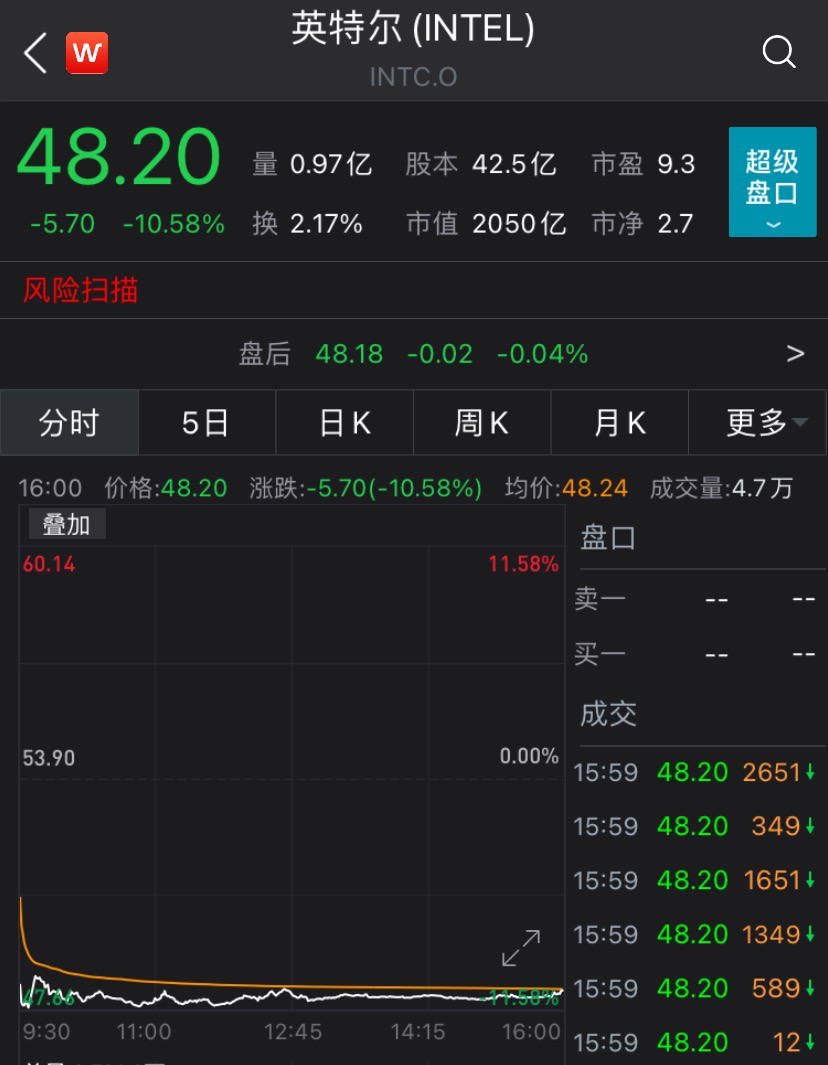The width and height of the screenshot is (828, 1065).
Task: Open the 盘后 after-hours details row
Action: click(x=414, y=354)
